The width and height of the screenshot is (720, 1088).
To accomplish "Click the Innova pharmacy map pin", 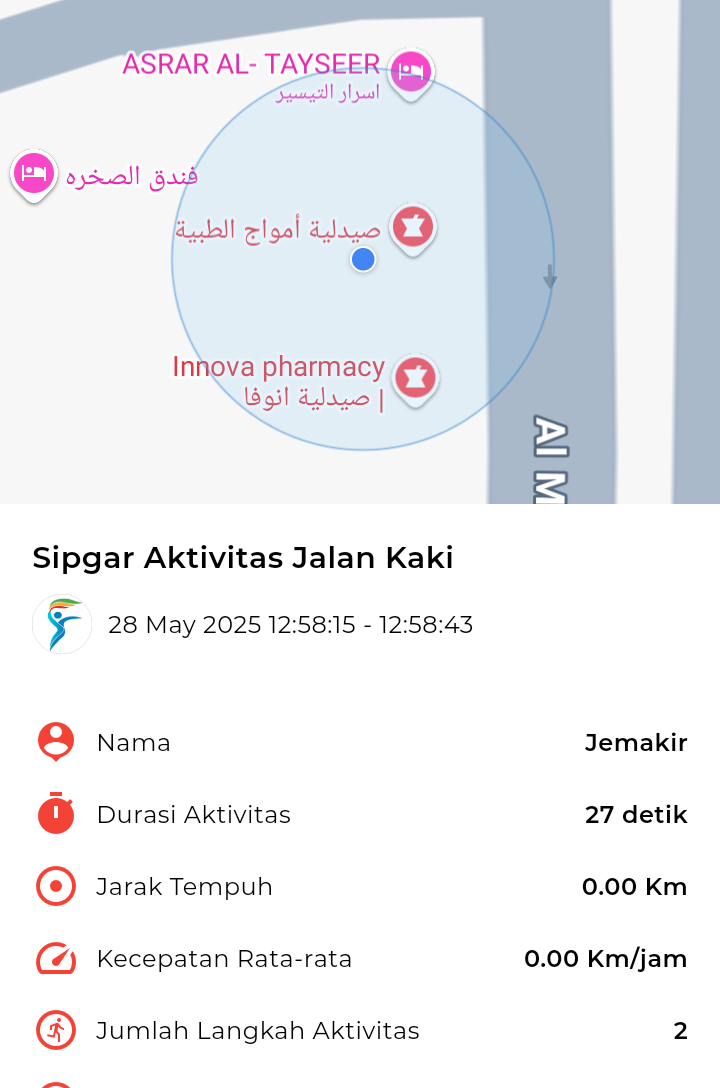I will coord(416,378).
